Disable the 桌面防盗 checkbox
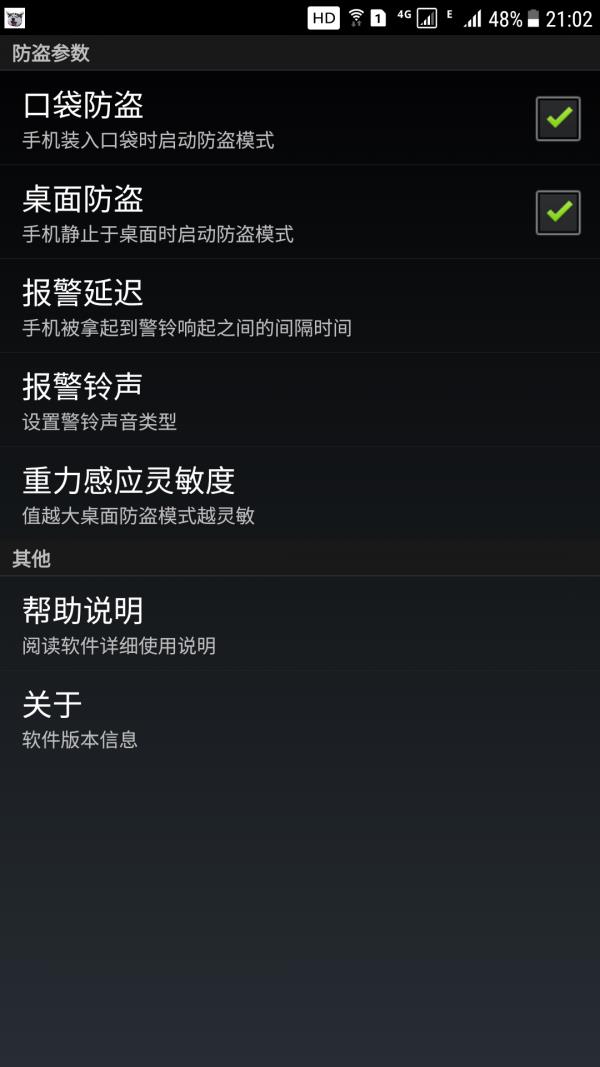Viewport: 600px width, 1067px height. coord(557,212)
